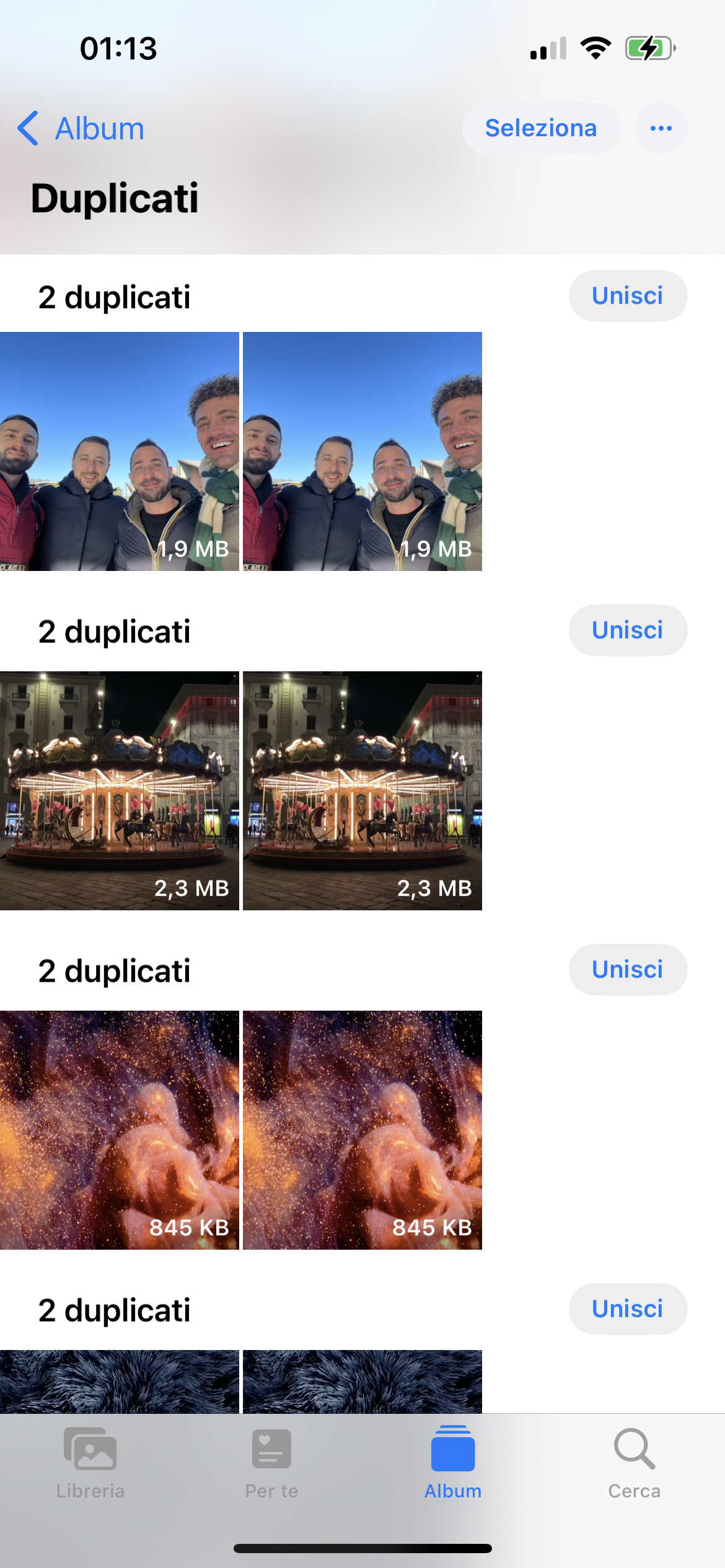Merge the group selfie duplicates with Unisci
The image size is (725, 1568).
click(x=628, y=296)
